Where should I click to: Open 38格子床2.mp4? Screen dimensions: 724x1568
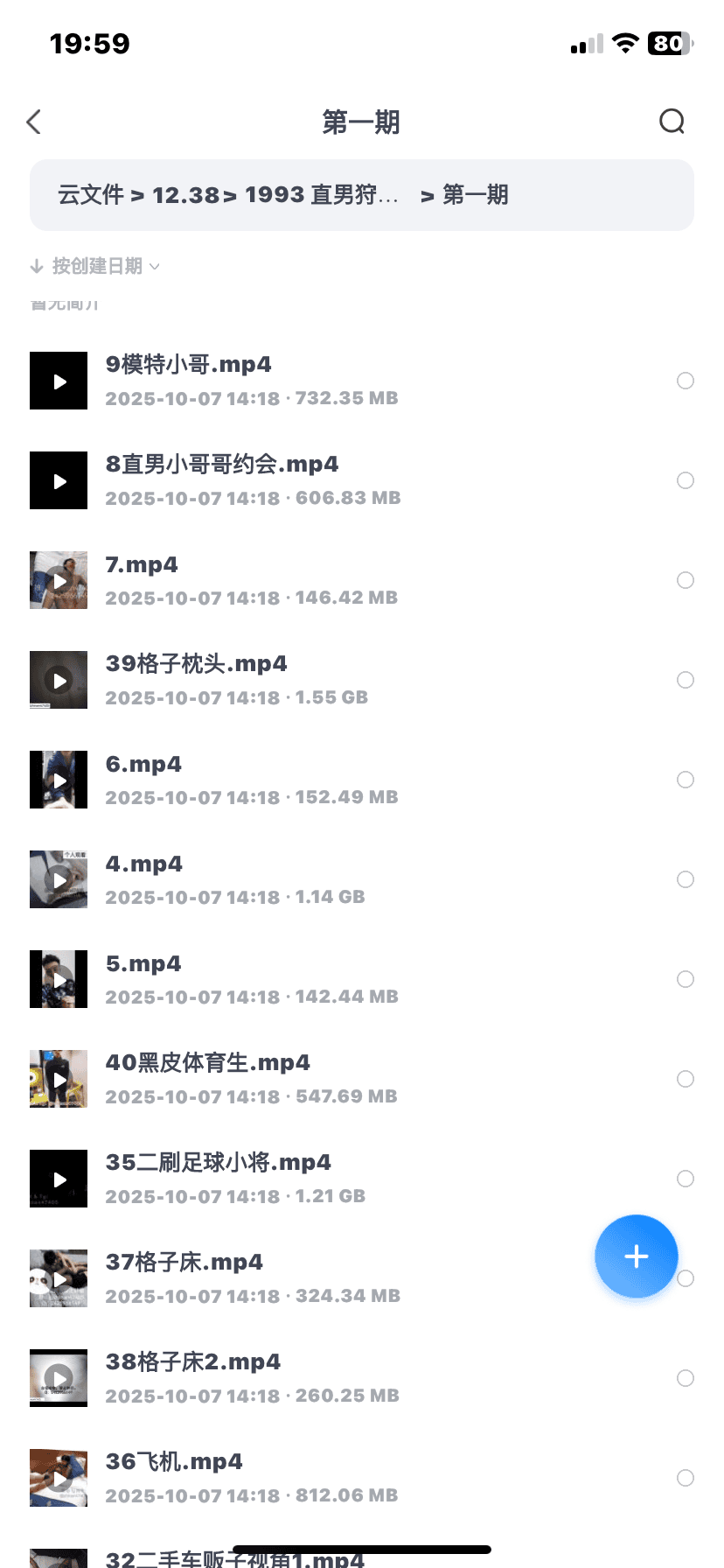pos(192,1362)
